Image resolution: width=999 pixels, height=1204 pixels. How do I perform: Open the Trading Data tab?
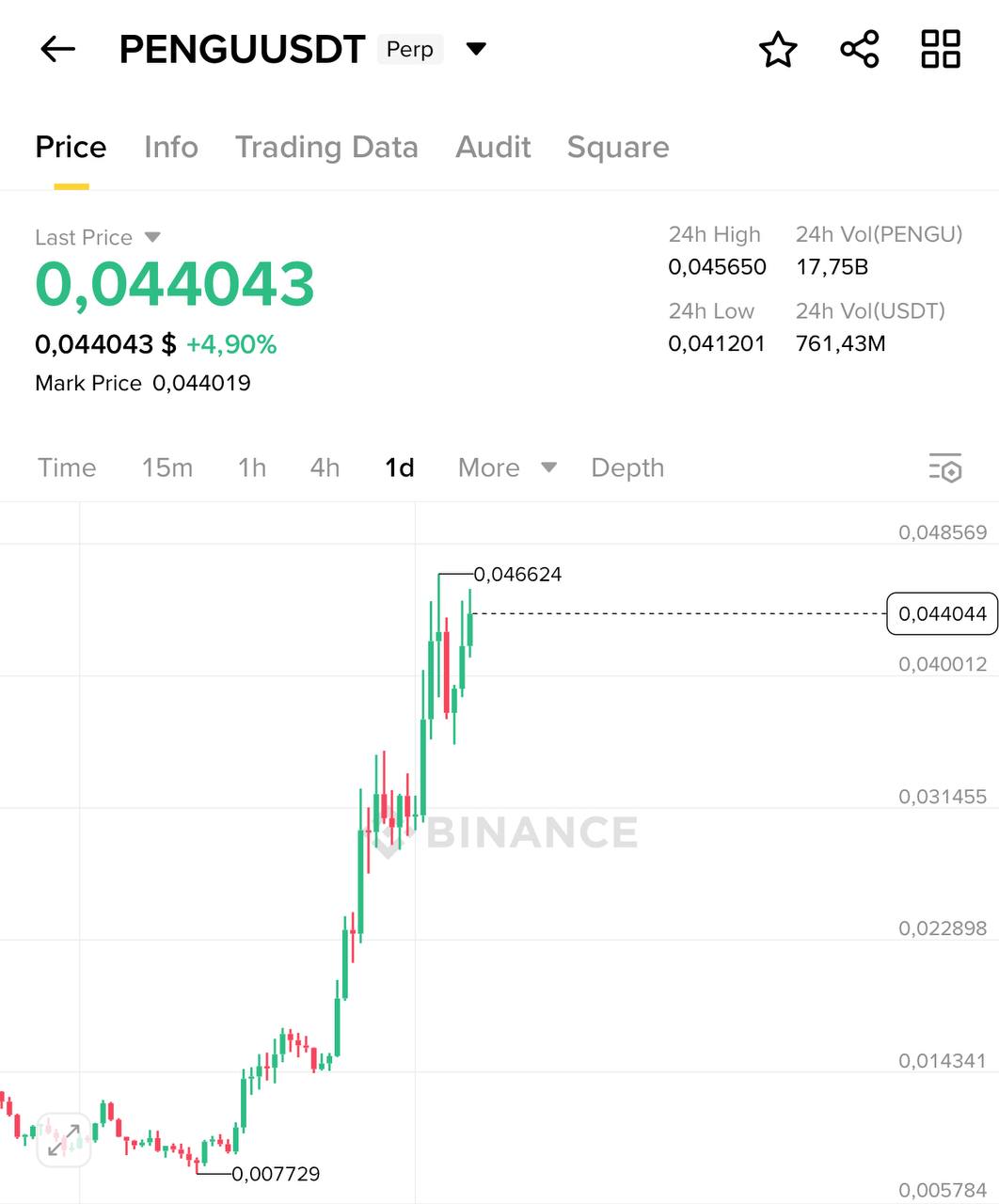click(325, 147)
